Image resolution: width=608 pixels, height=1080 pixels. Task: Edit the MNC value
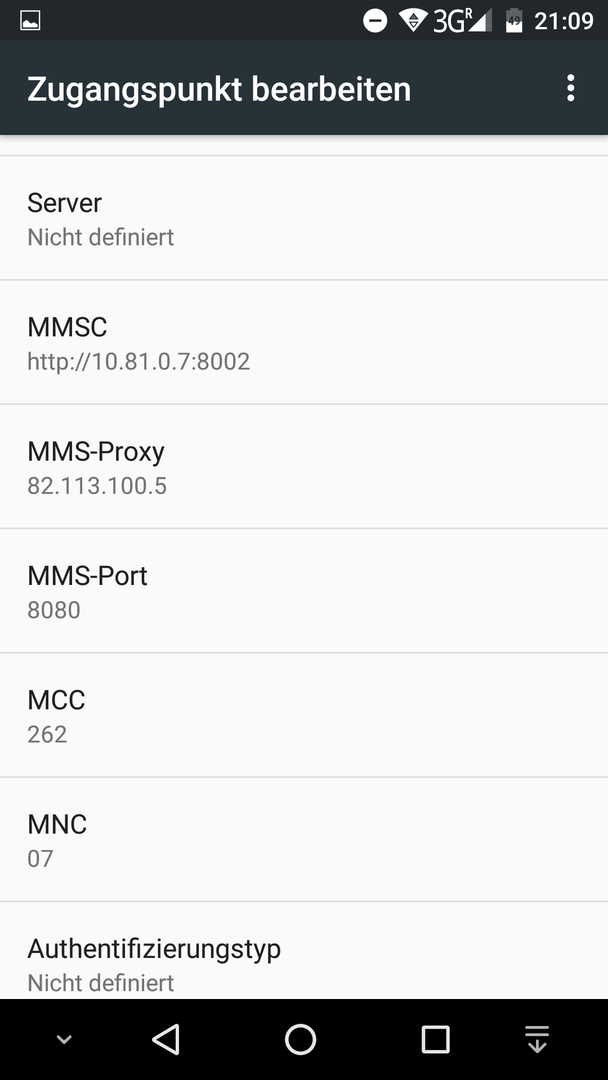click(x=304, y=840)
